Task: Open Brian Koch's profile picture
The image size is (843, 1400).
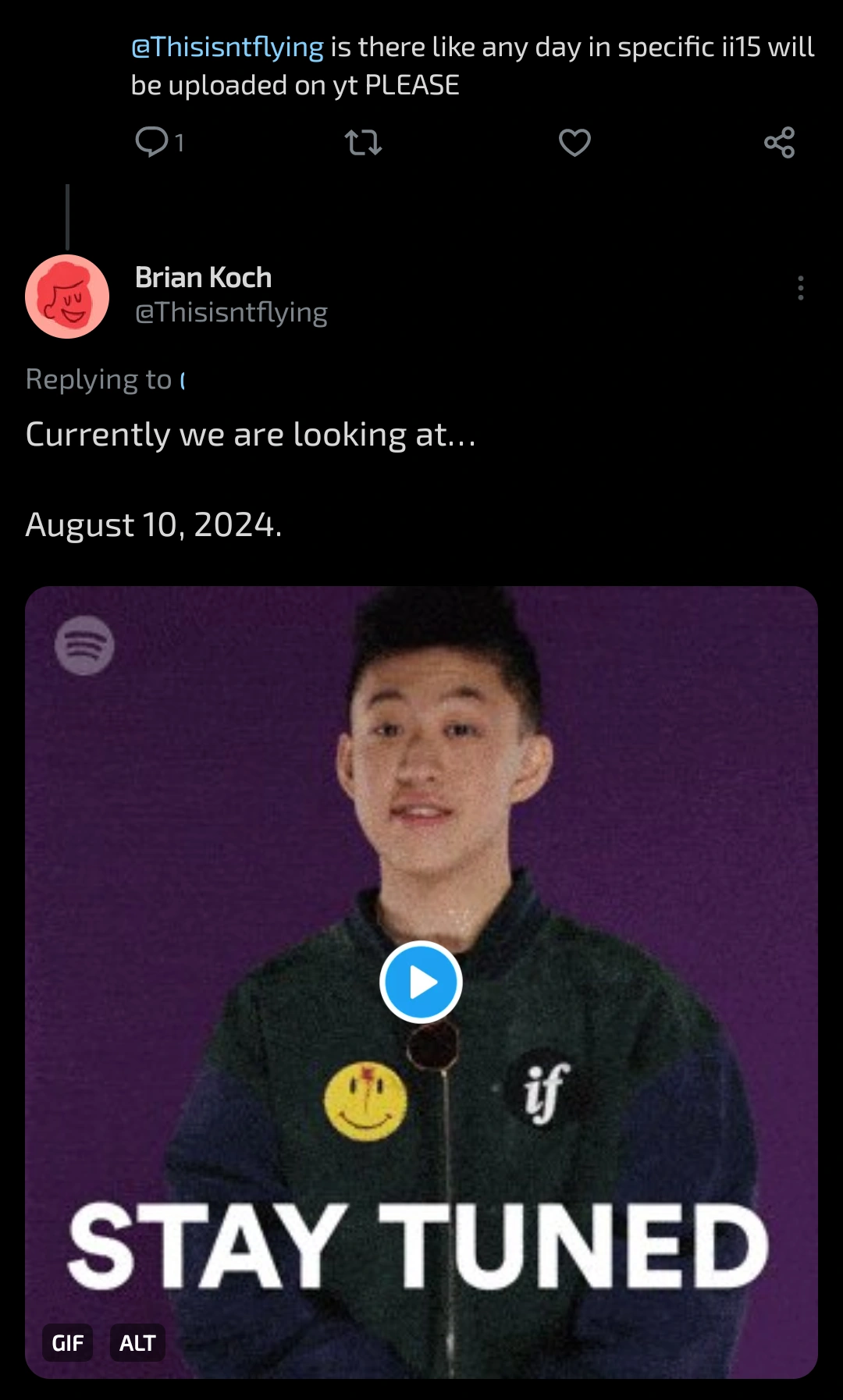Action: (x=67, y=297)
